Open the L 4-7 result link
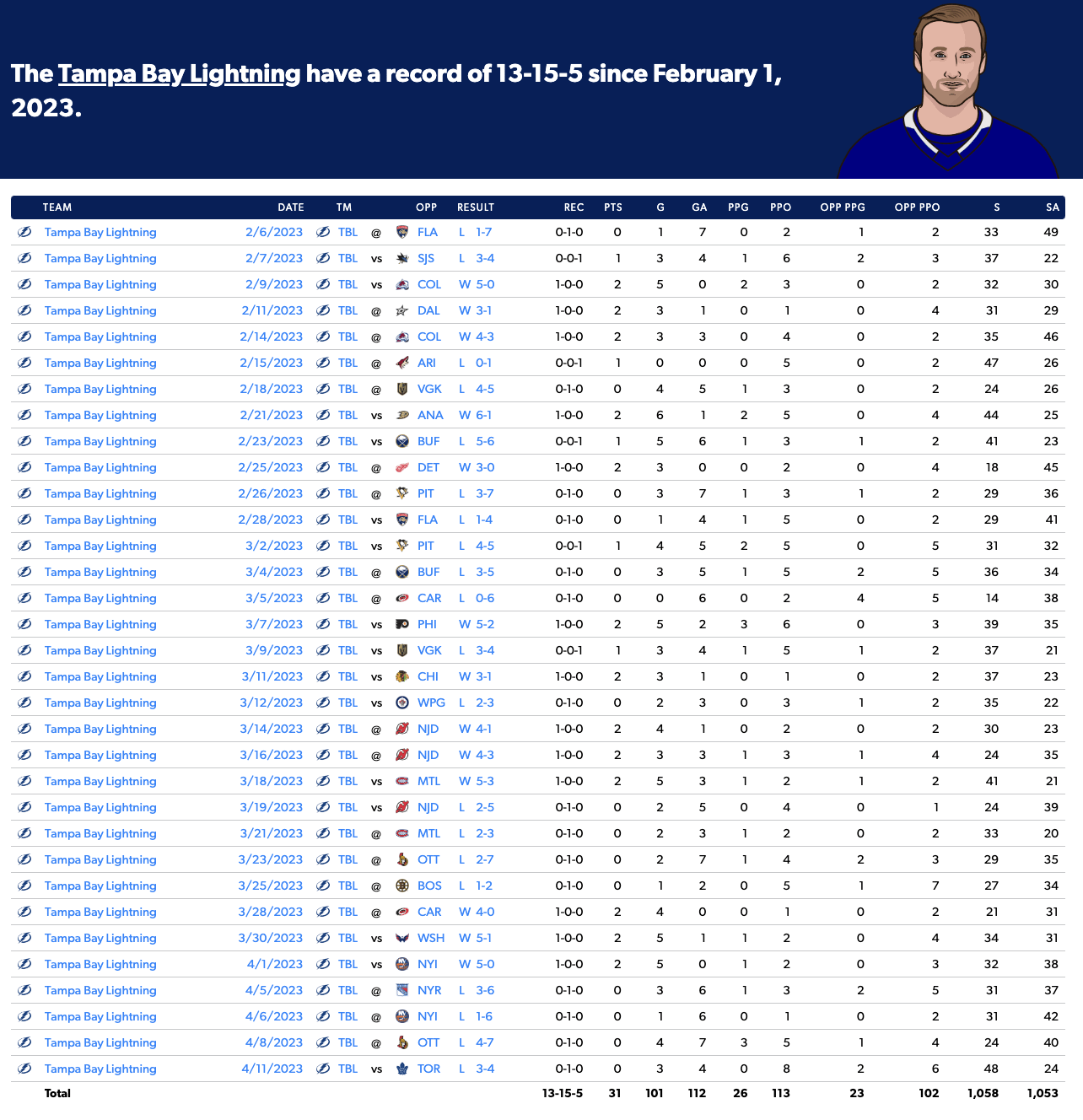The image size is (1083, 1120). (x=477, y=1042)
